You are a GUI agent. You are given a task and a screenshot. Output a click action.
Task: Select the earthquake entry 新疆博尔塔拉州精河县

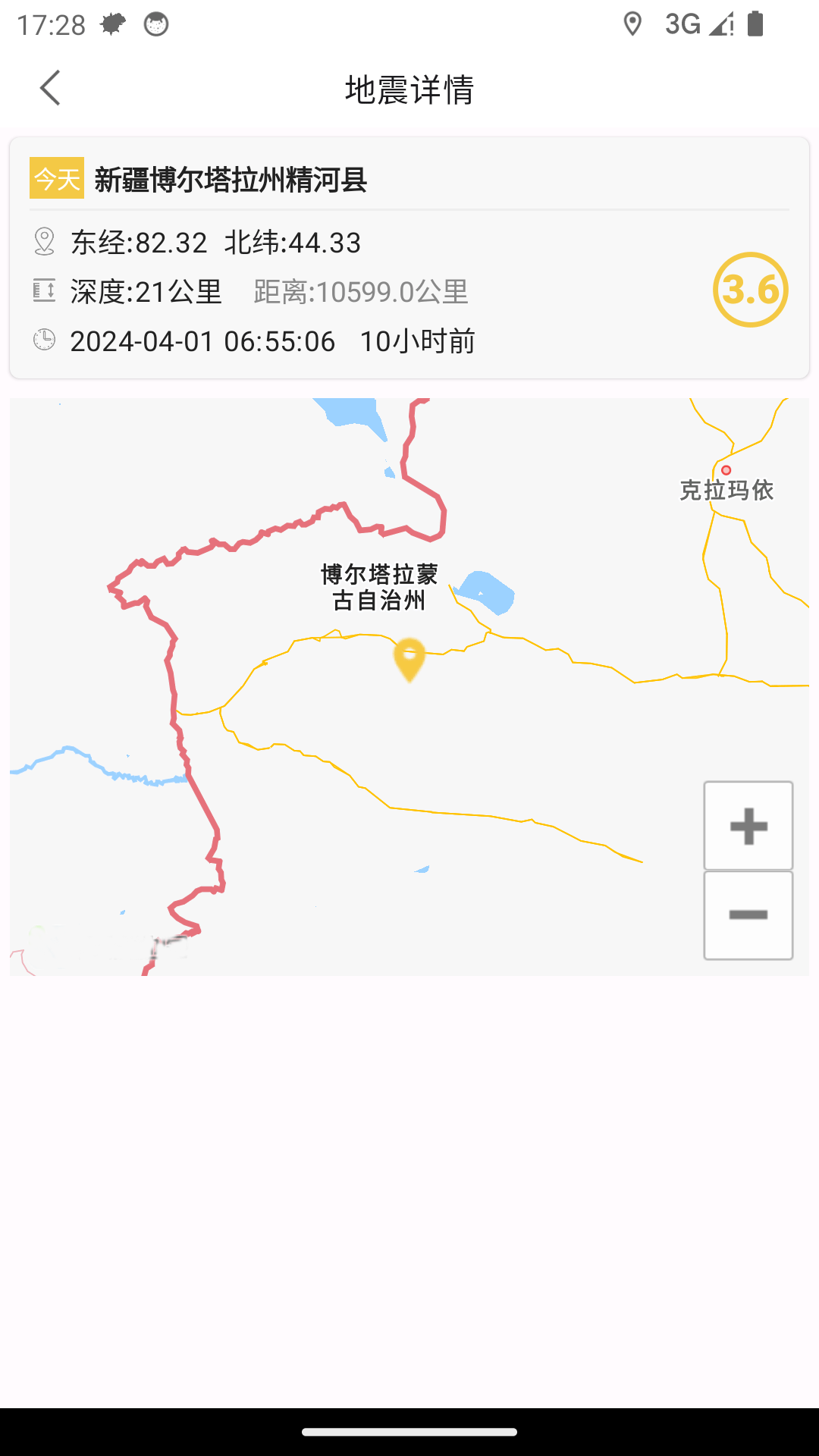point(229,180)
